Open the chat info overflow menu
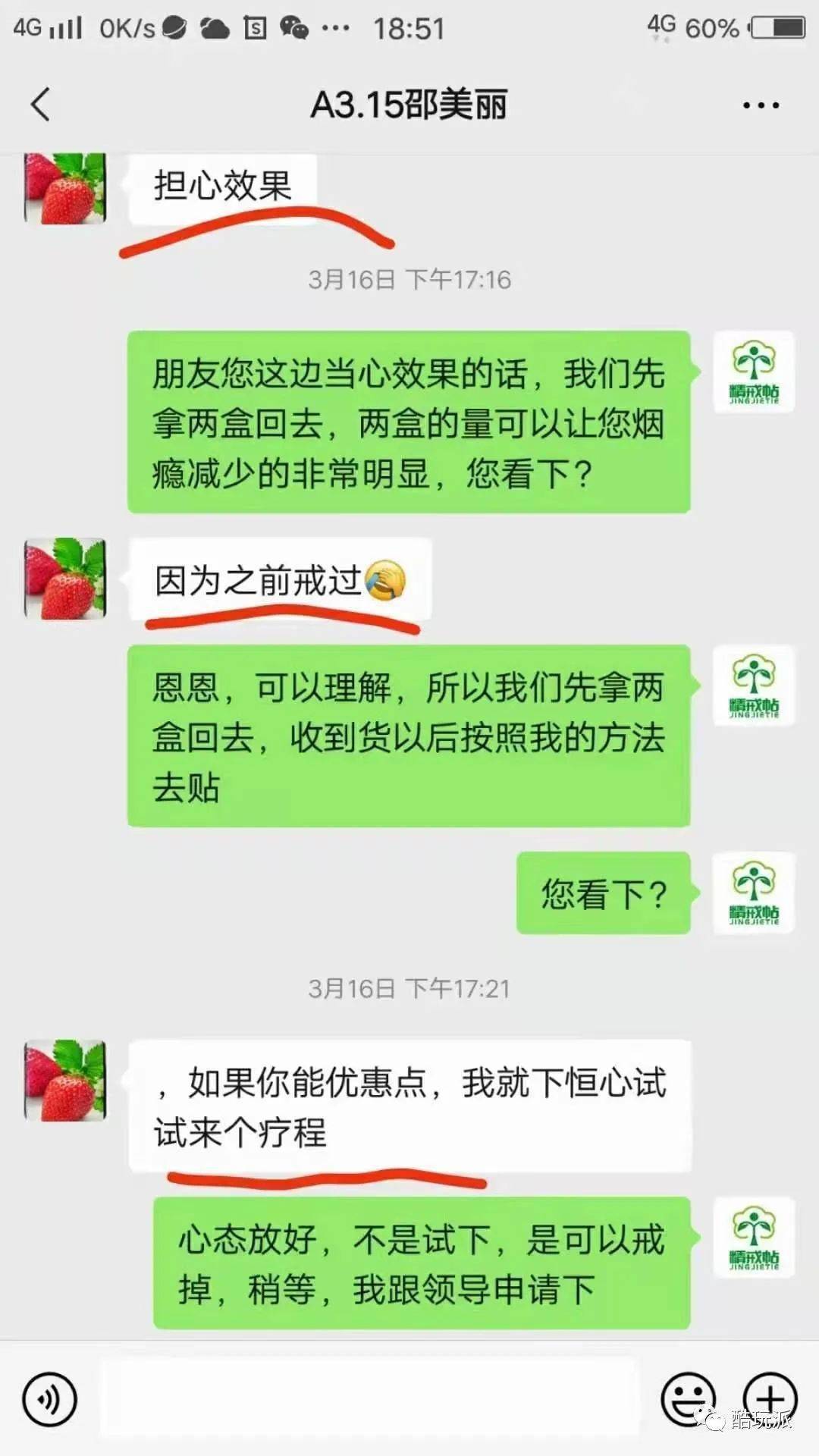 coord(761,105)
